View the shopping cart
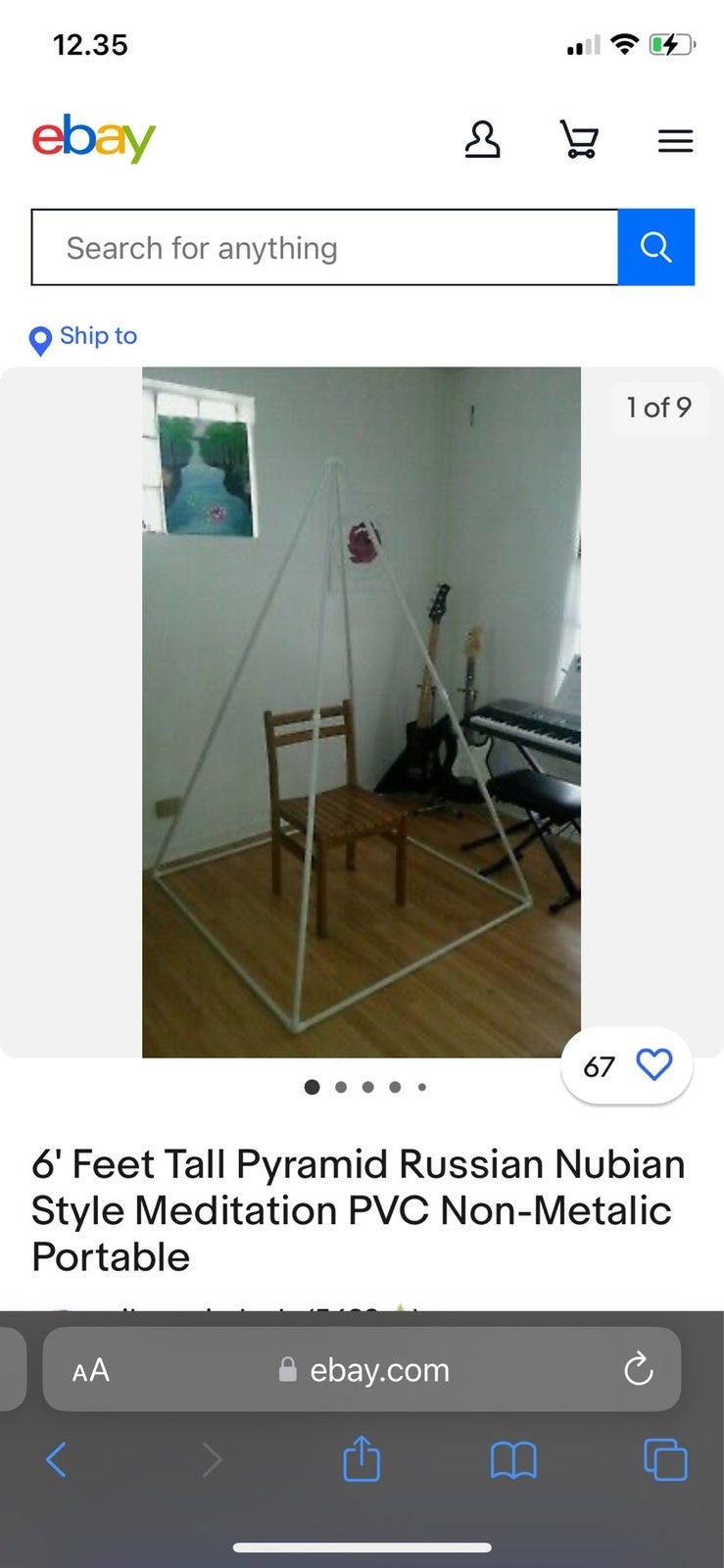The height and width of the screenshot is (1568, 724). [x=579, y=140]
